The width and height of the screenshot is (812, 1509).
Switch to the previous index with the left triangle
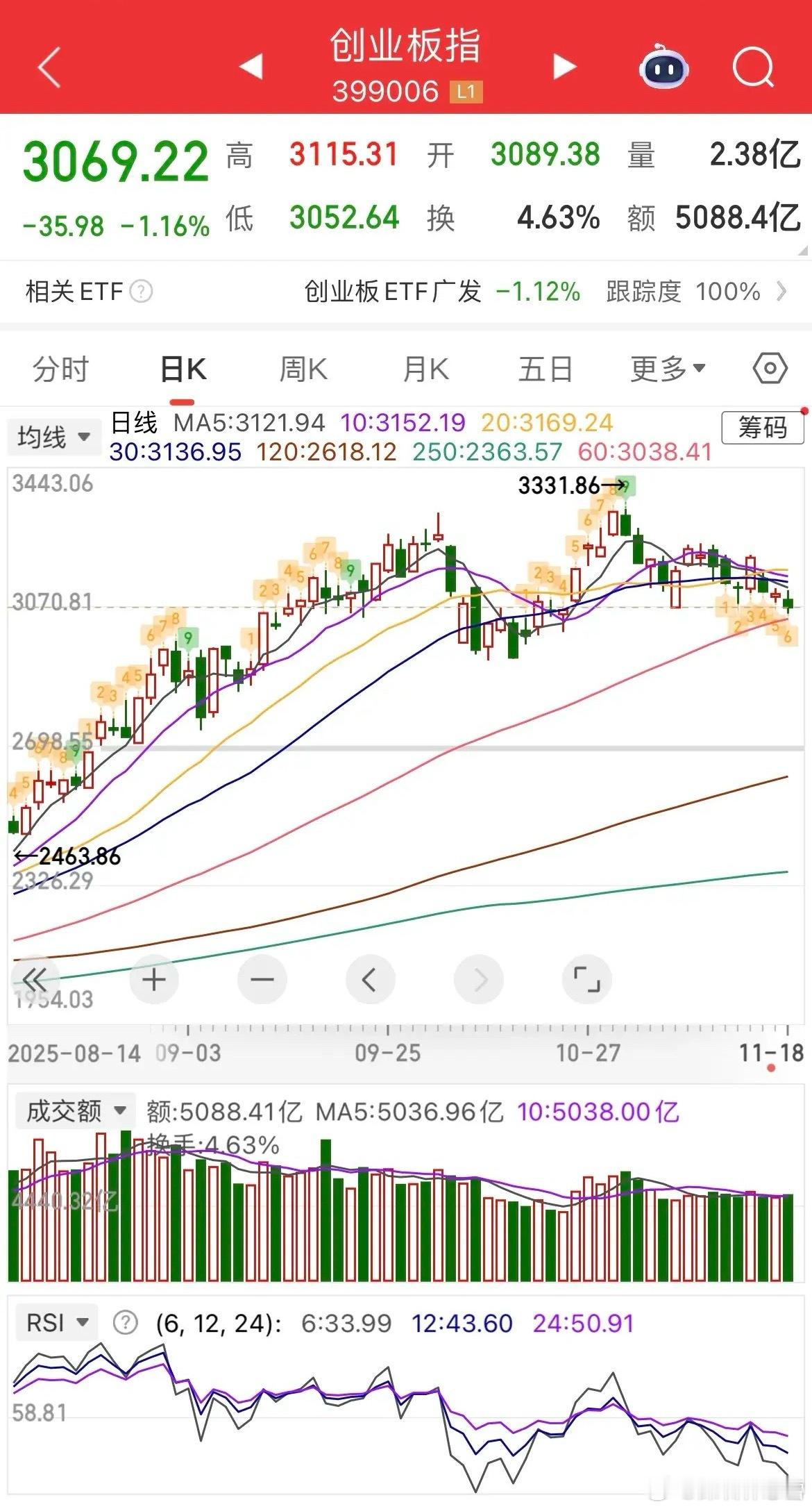coord(251,67)
